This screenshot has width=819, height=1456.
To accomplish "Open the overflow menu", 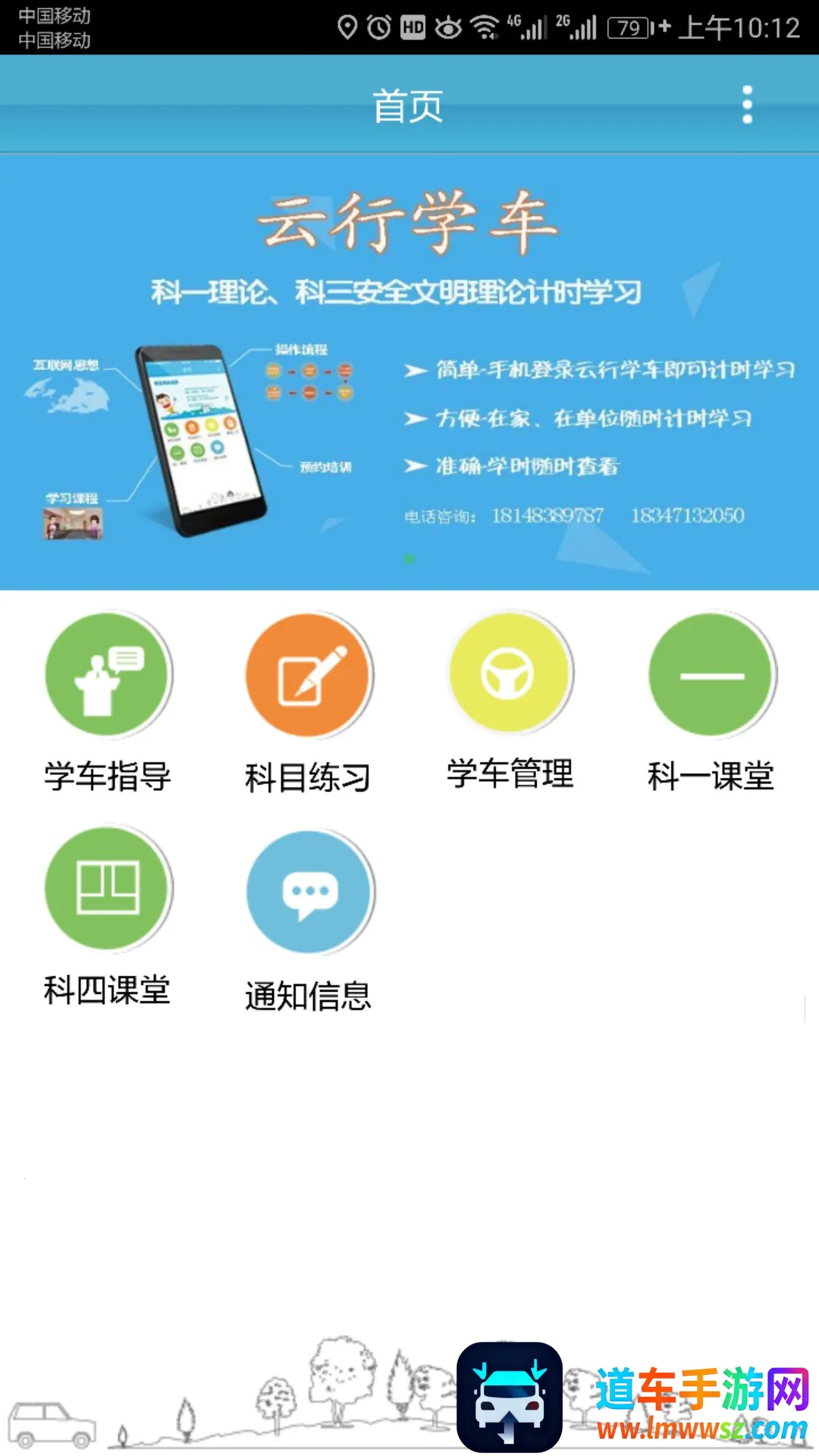I will 747,105.
